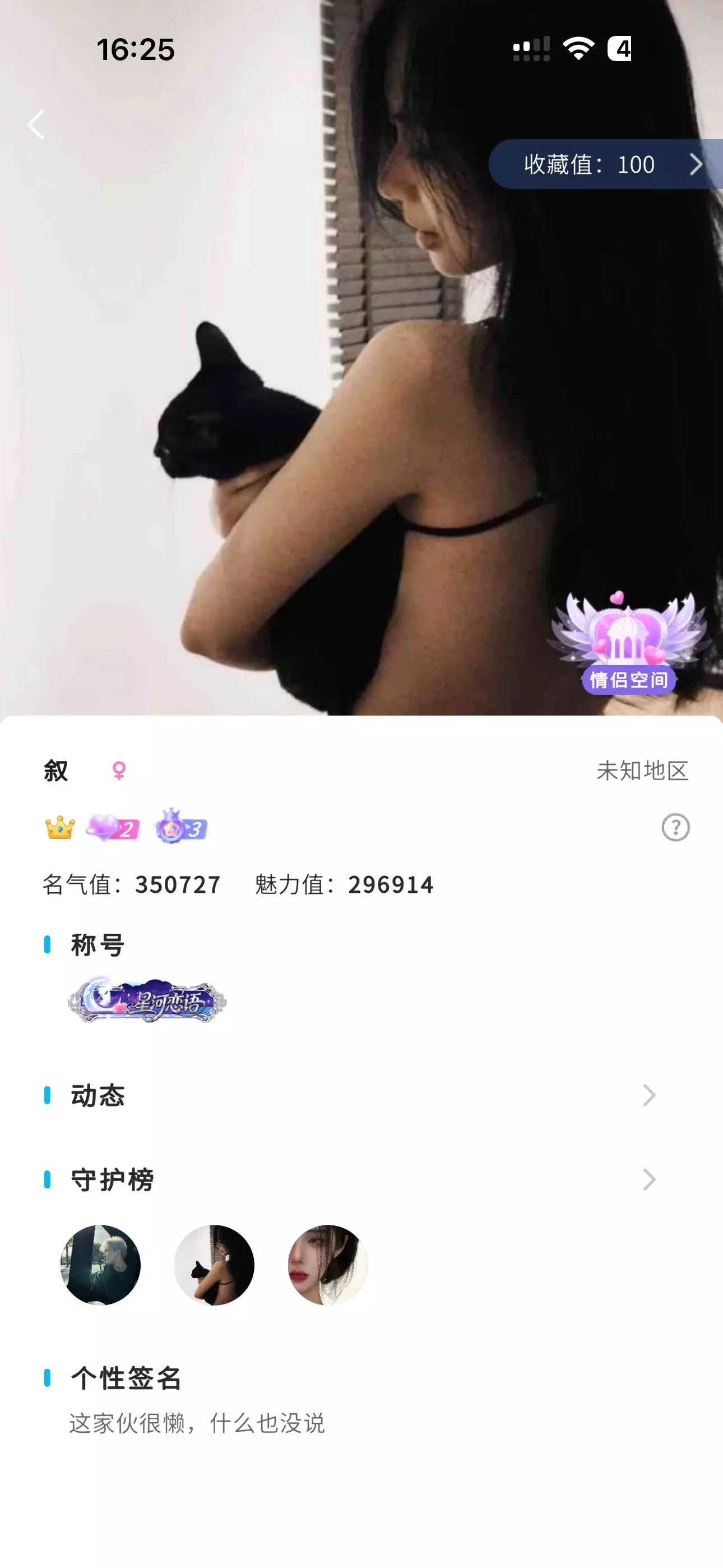
Task: Open the 收藏值 100 badge
Action: [605, 164]
